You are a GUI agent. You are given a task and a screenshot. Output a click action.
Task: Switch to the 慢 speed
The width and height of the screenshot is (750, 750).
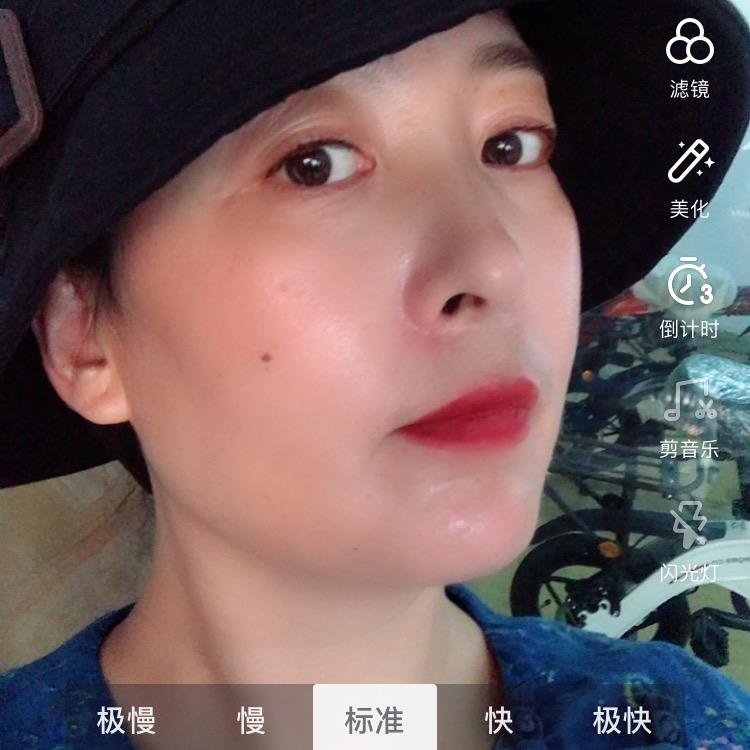[x=251, y=720]
